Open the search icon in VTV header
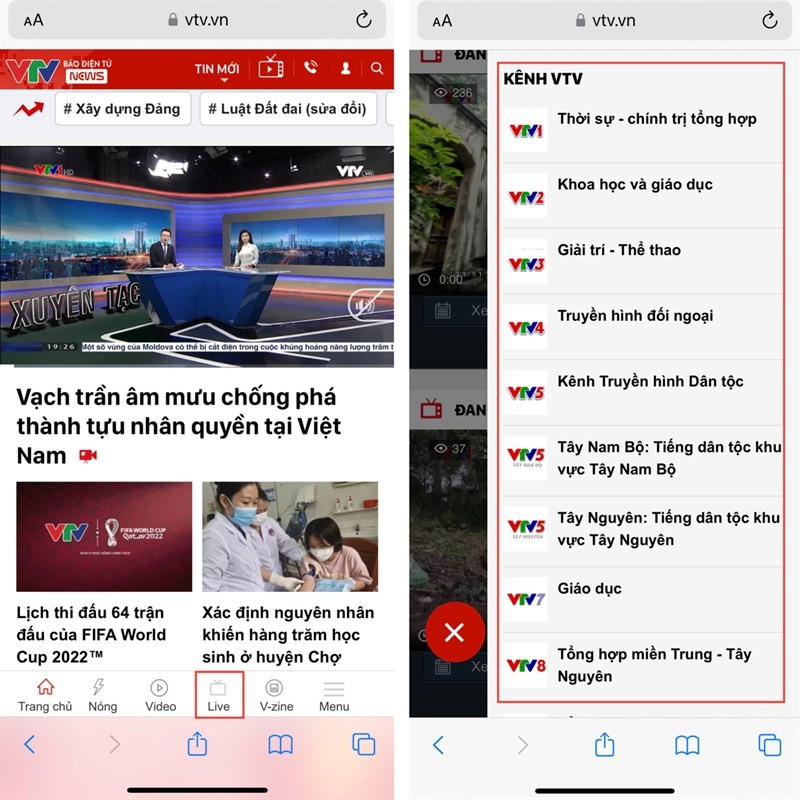 pyautogui.click(x=377, y=68)
